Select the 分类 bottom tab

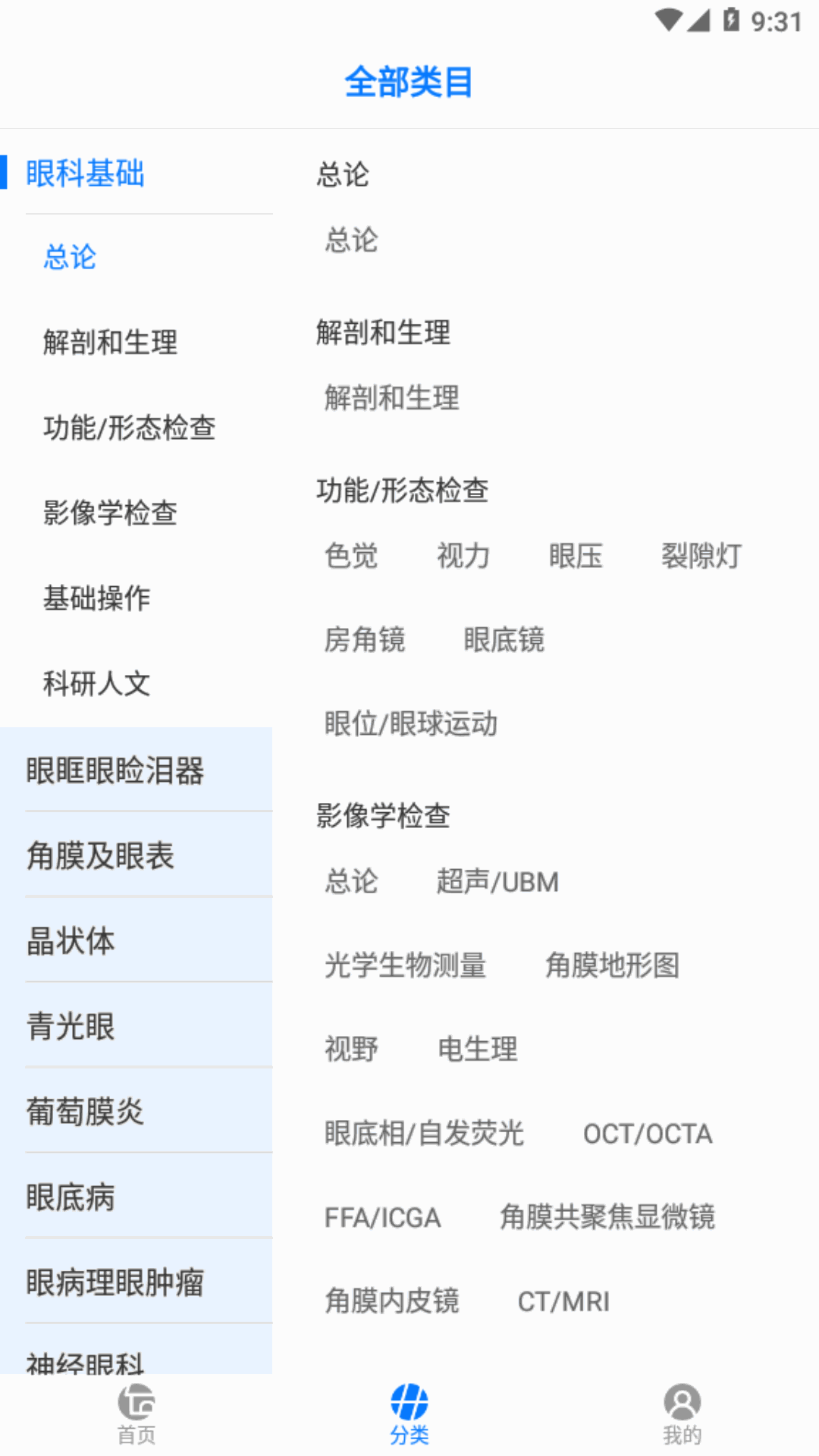409,1414
